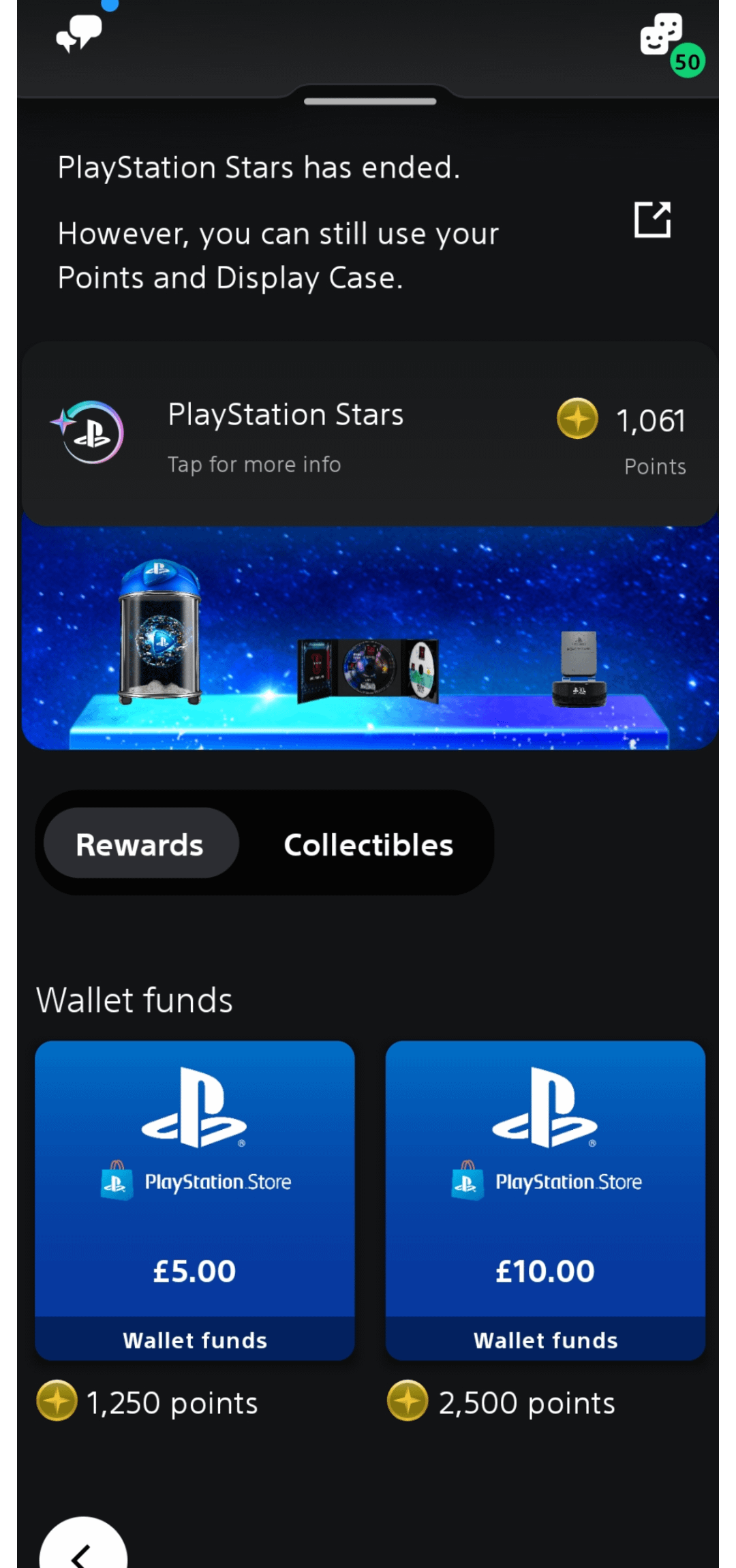
Task: Open the external link about PlayStation Stars ending
Action: (x=652, y=219)
